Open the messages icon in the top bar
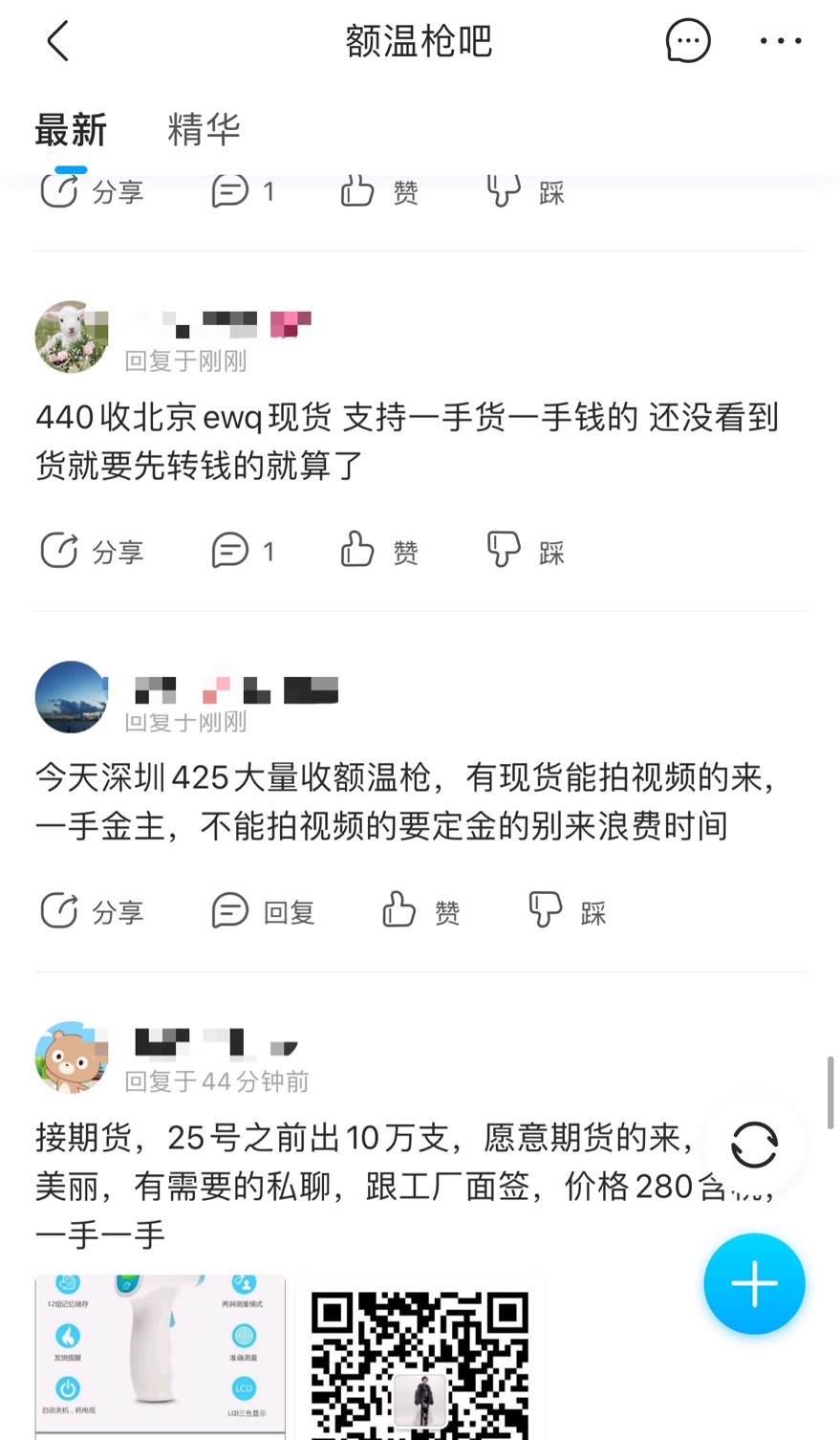Screen dimensions: 840x1440 (x=687, y=40)
